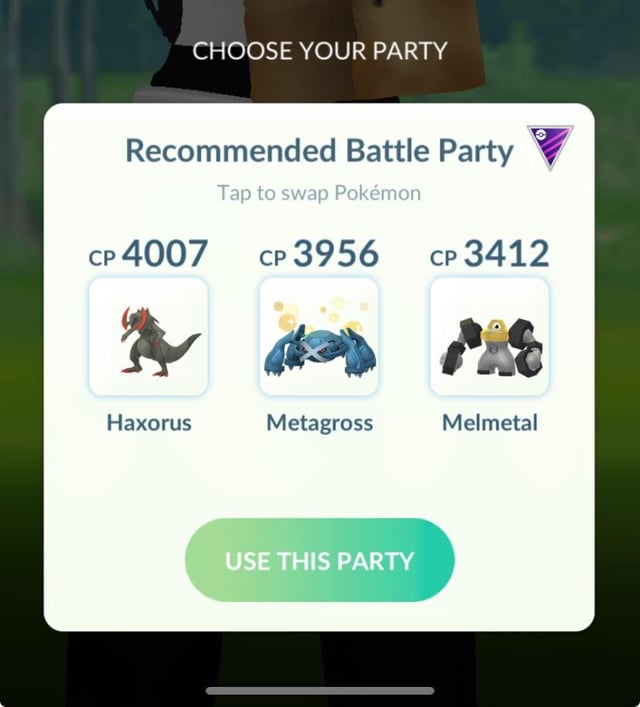
Task: Swap the Metagross party slot
Action: (x=319, y=337)
